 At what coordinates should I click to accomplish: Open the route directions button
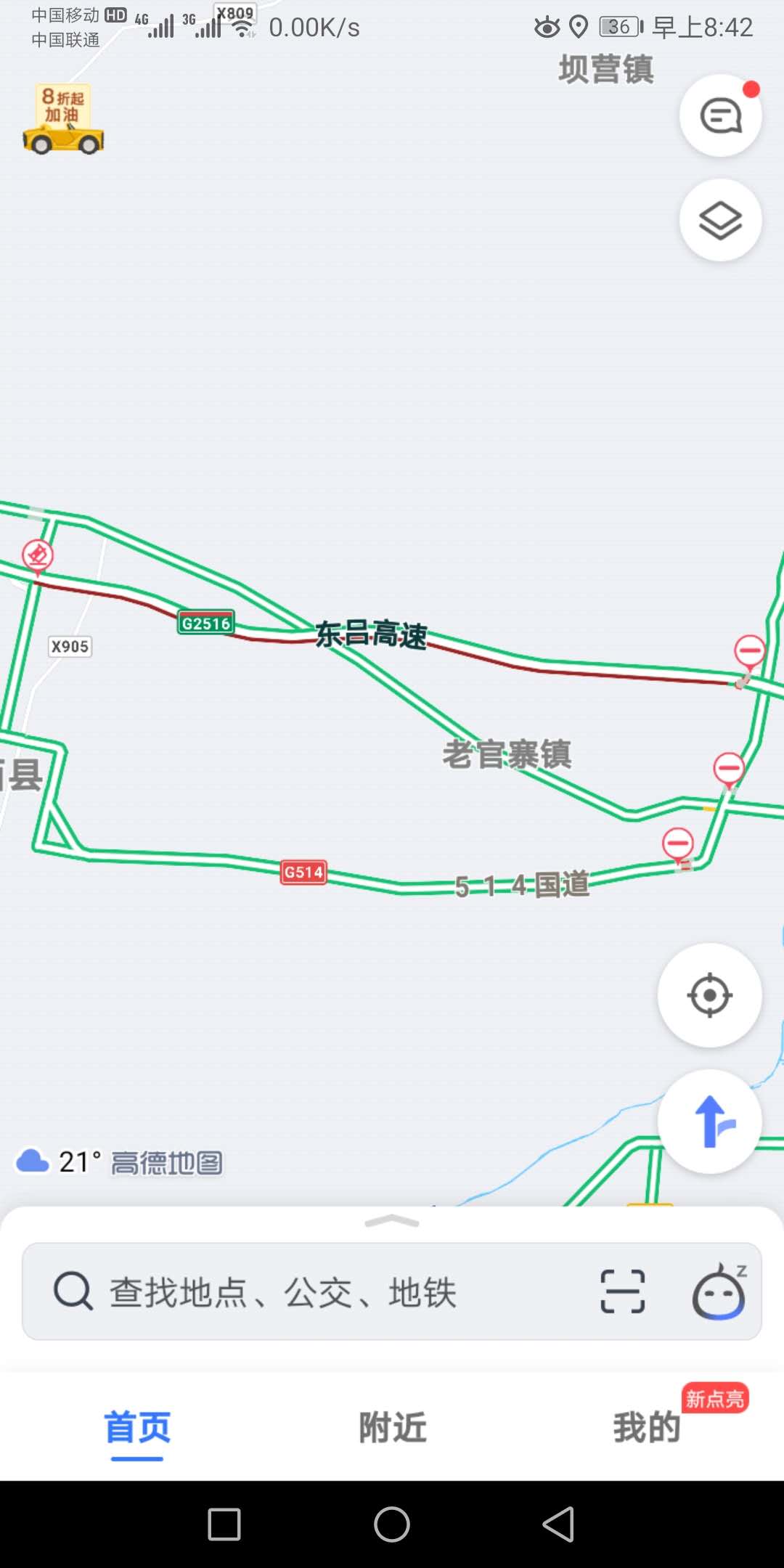coord(709,1122)
